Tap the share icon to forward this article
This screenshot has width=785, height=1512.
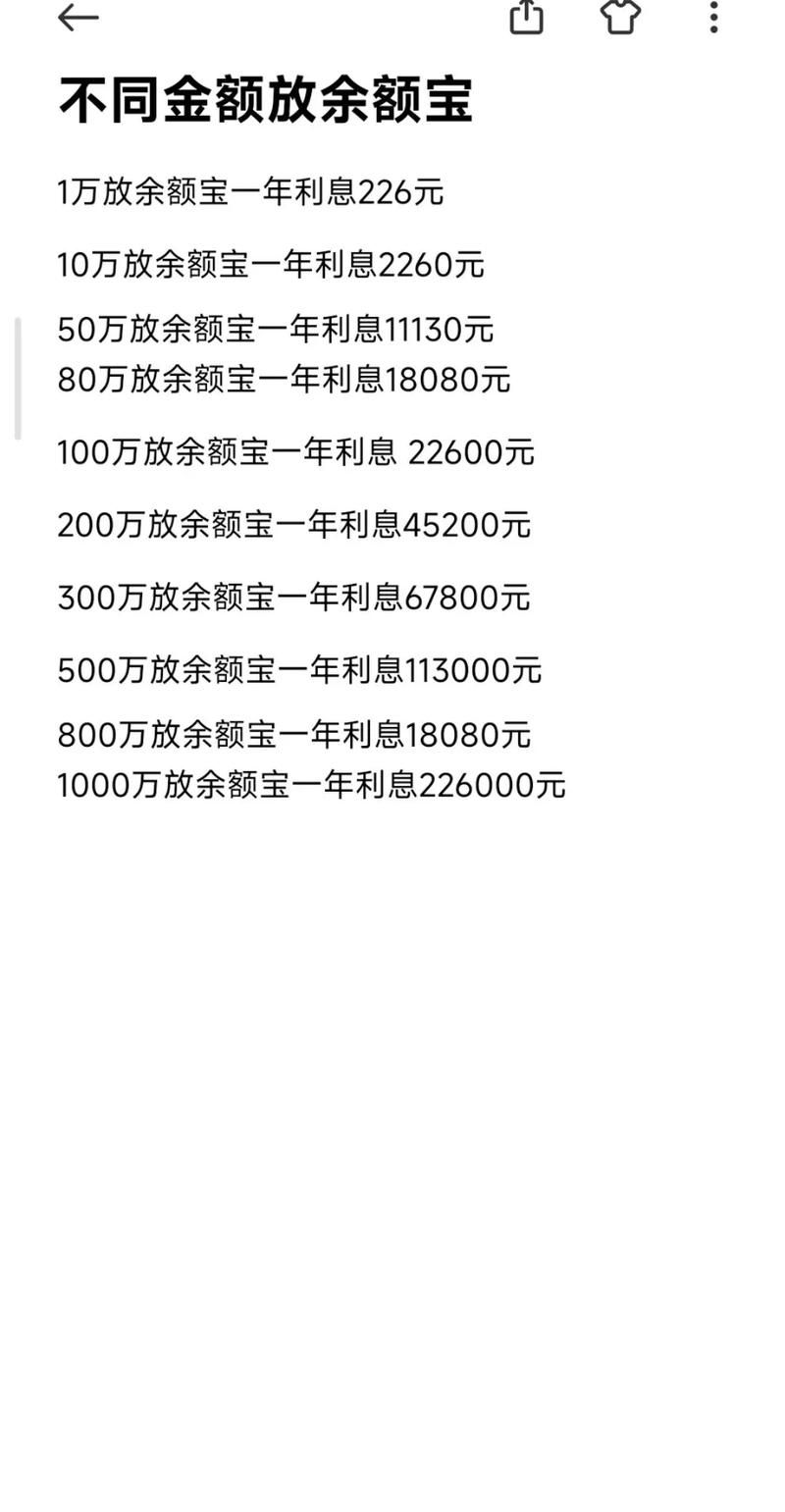527,17
